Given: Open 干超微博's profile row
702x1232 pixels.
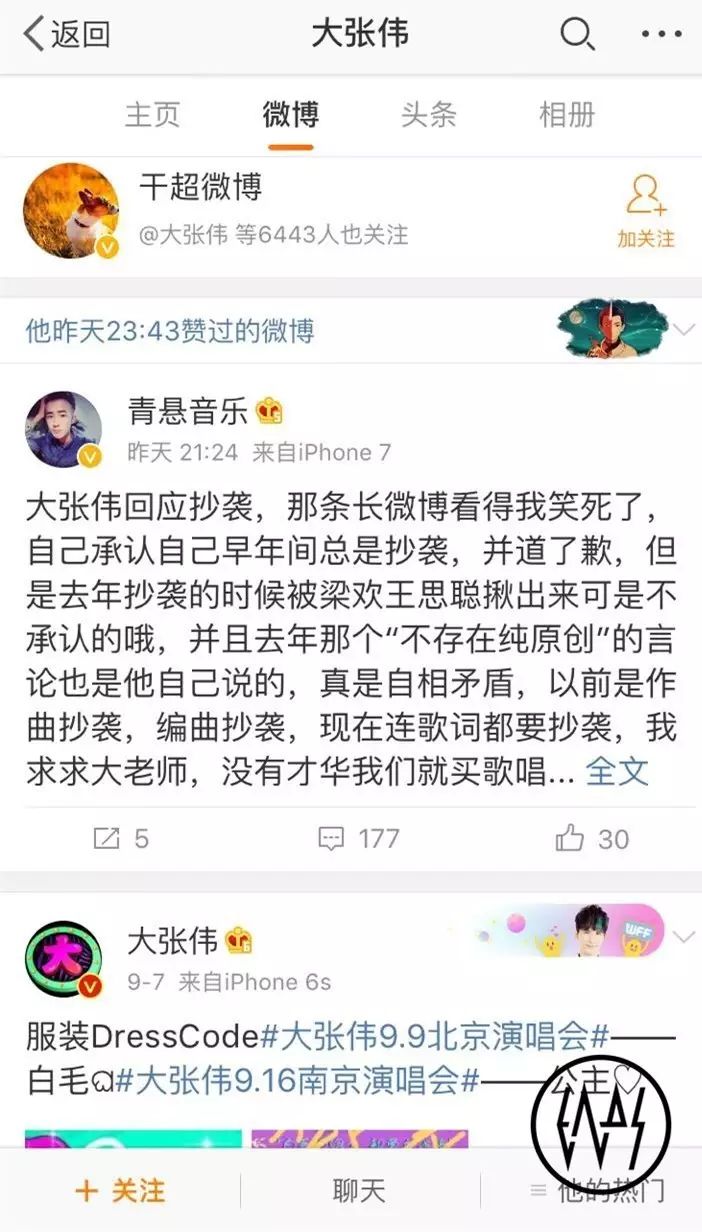Looking at the screenshot, I should (x=300, y=210).
